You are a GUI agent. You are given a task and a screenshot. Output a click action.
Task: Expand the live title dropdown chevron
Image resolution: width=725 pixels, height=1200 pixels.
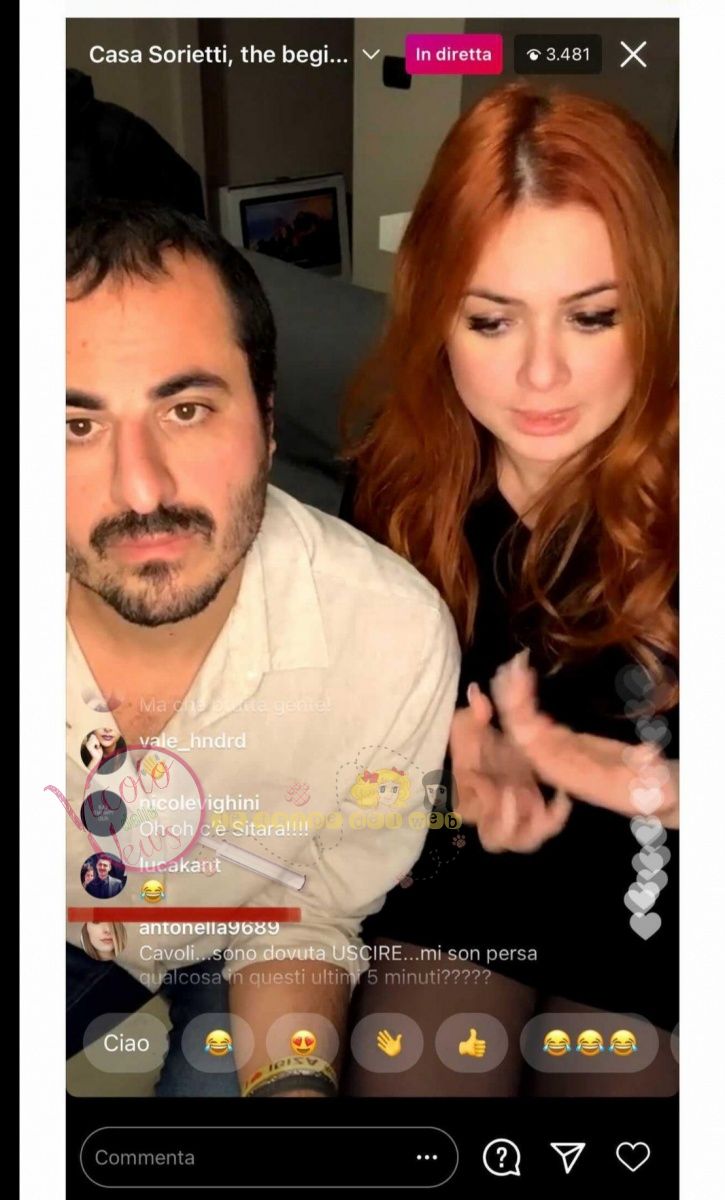[371, 55]
